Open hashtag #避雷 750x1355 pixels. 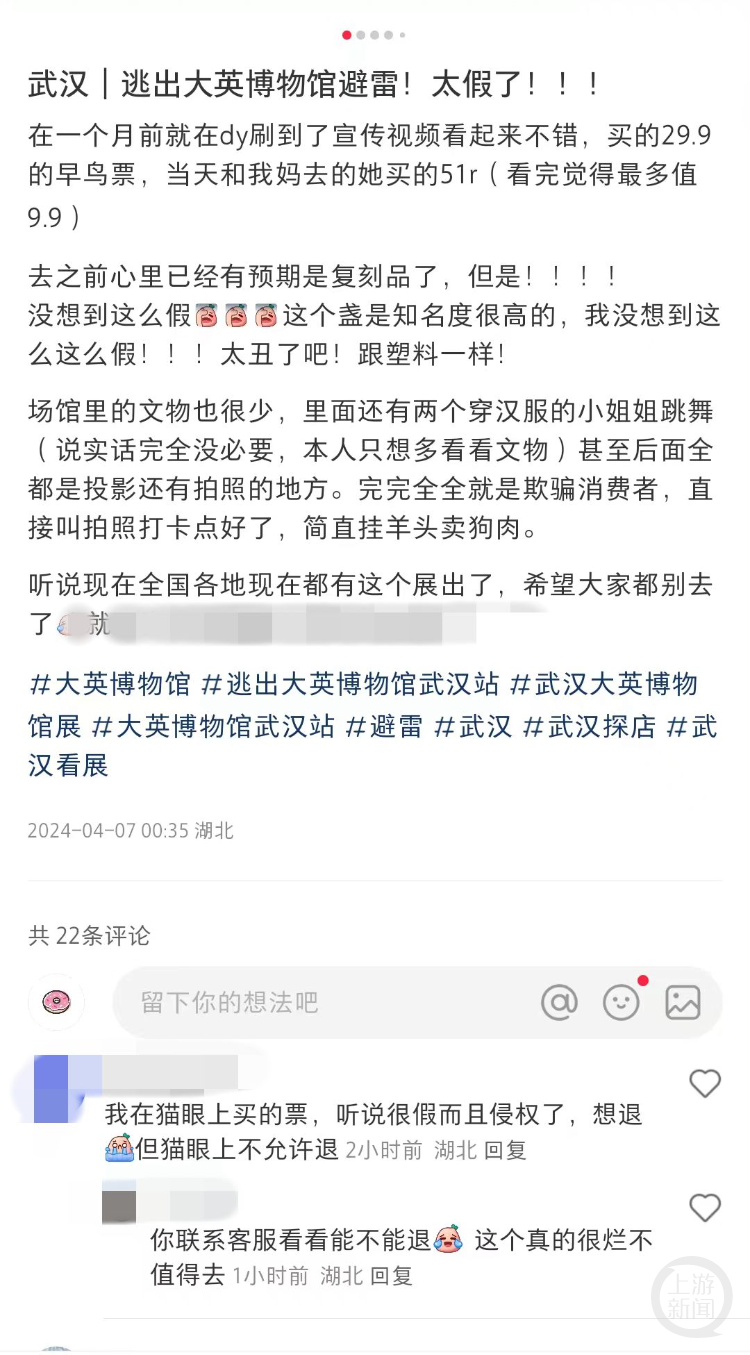point(384,726)
